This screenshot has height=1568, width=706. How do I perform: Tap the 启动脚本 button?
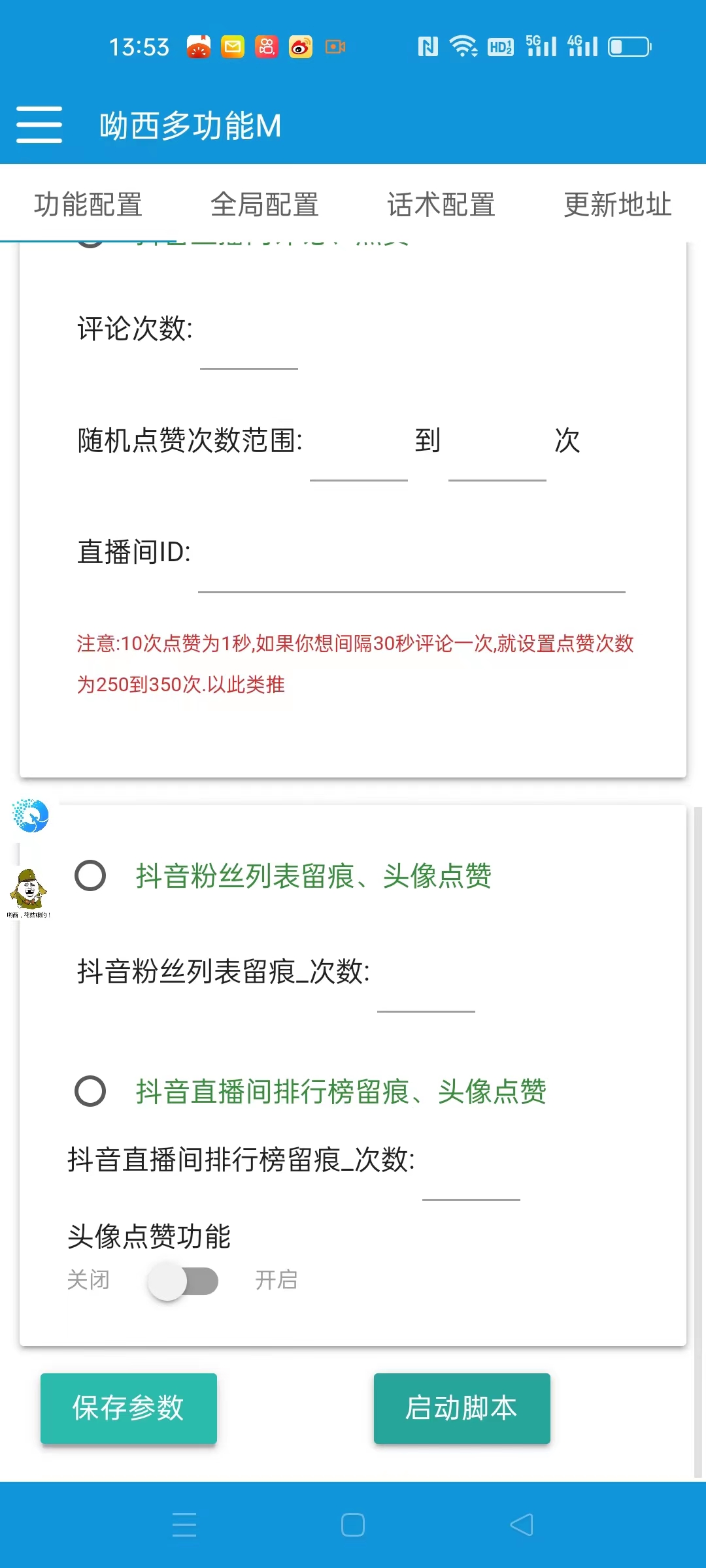(x=462, y=1408)
